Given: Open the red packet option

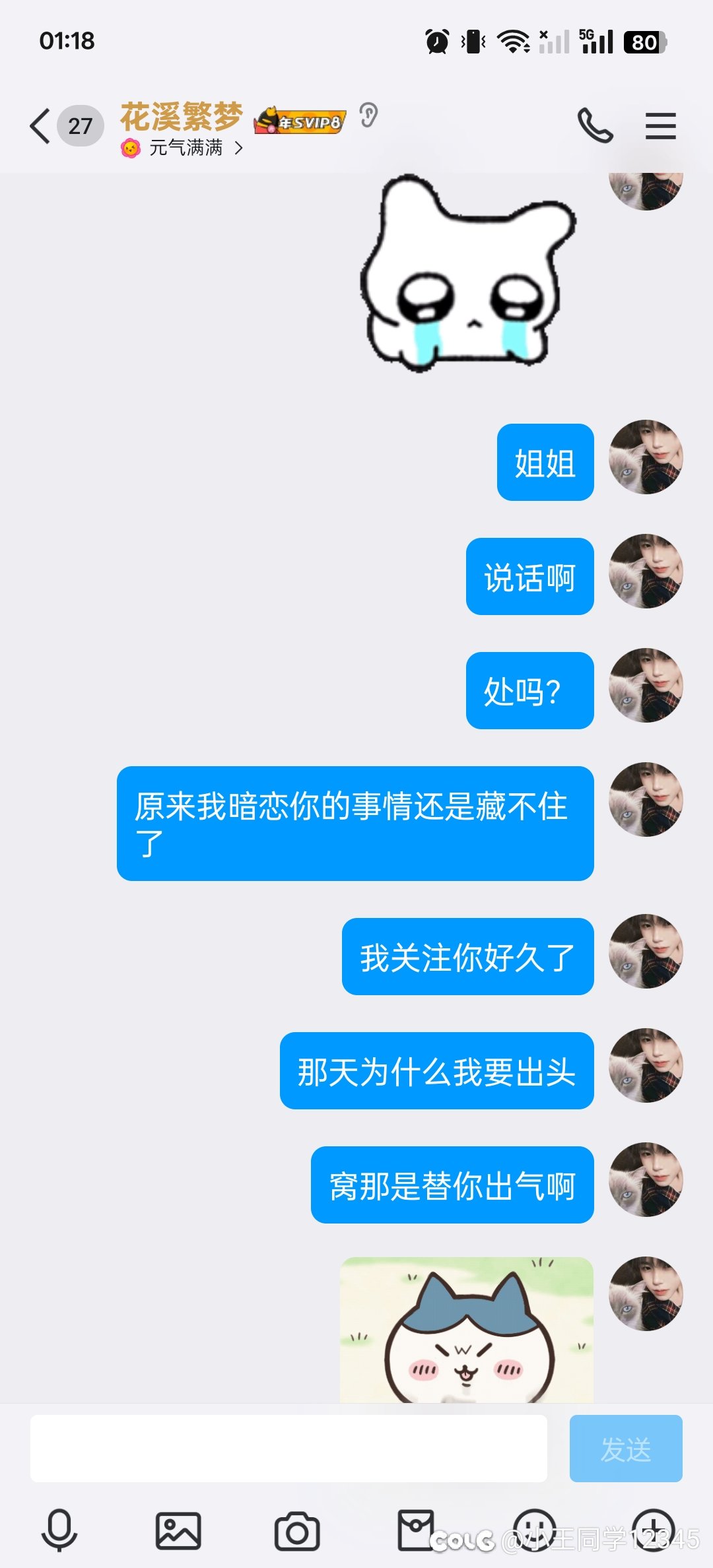Looking at the screenshot, I should click(416, 1530).
